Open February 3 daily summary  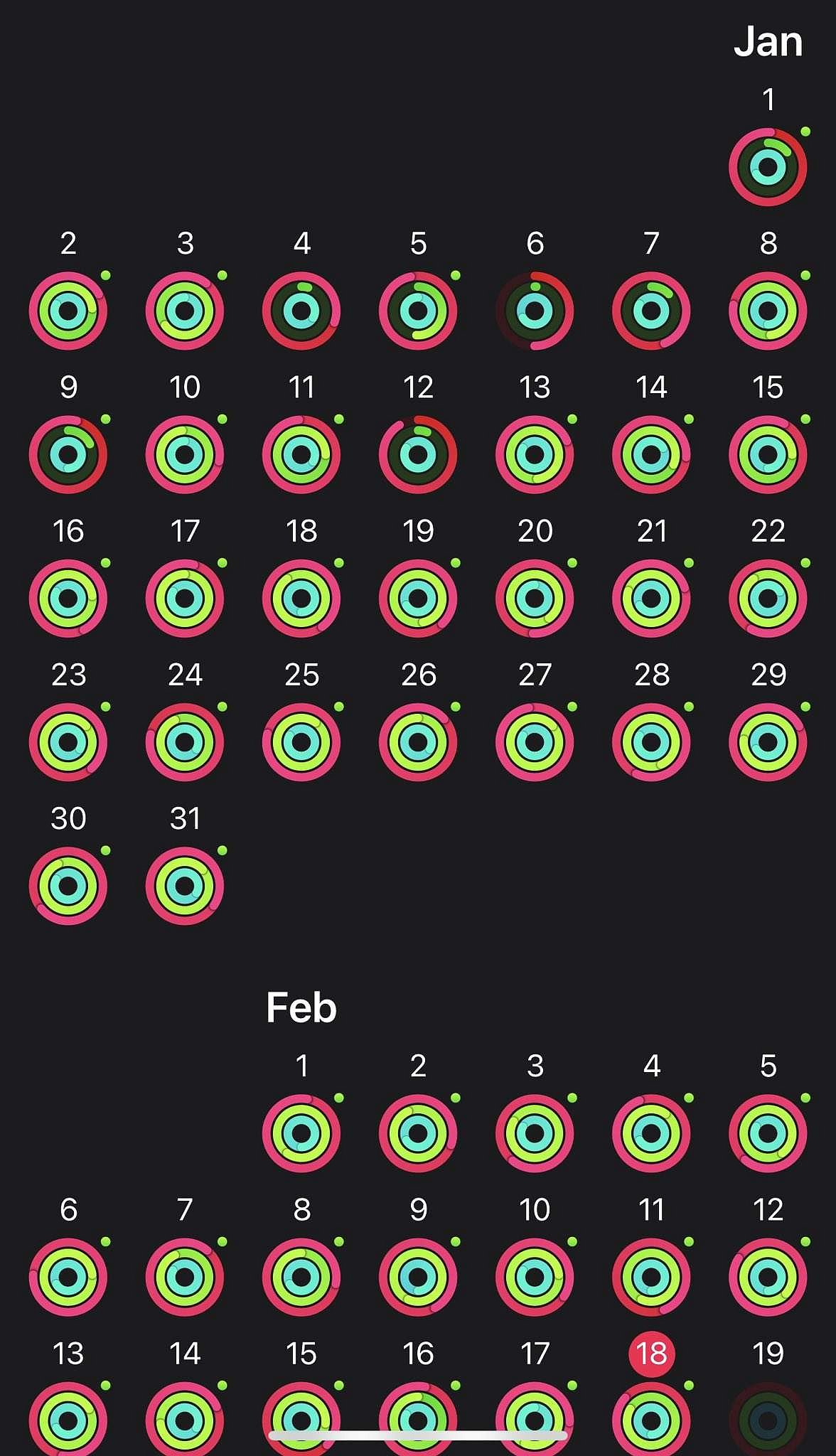535,1133
